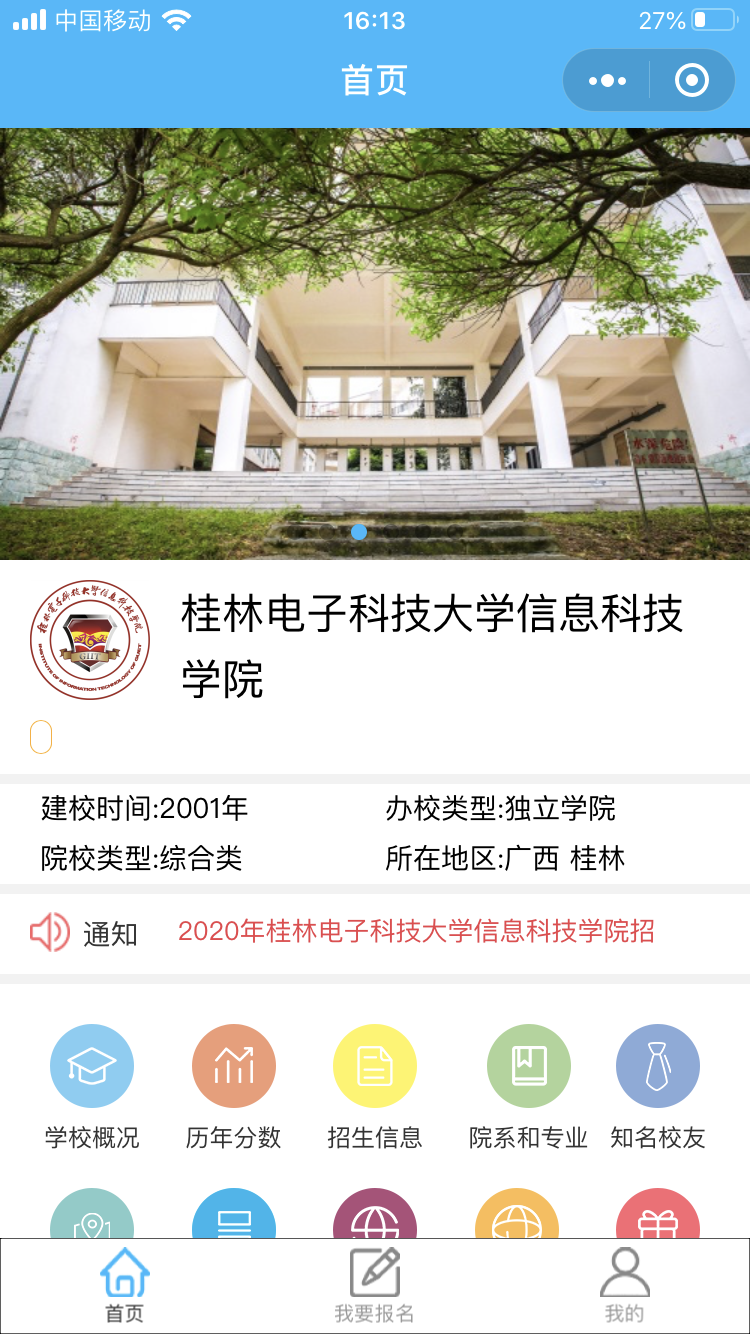Open 招生信息 via the document icon
750x1334 pixels.
coord(374,1065)
